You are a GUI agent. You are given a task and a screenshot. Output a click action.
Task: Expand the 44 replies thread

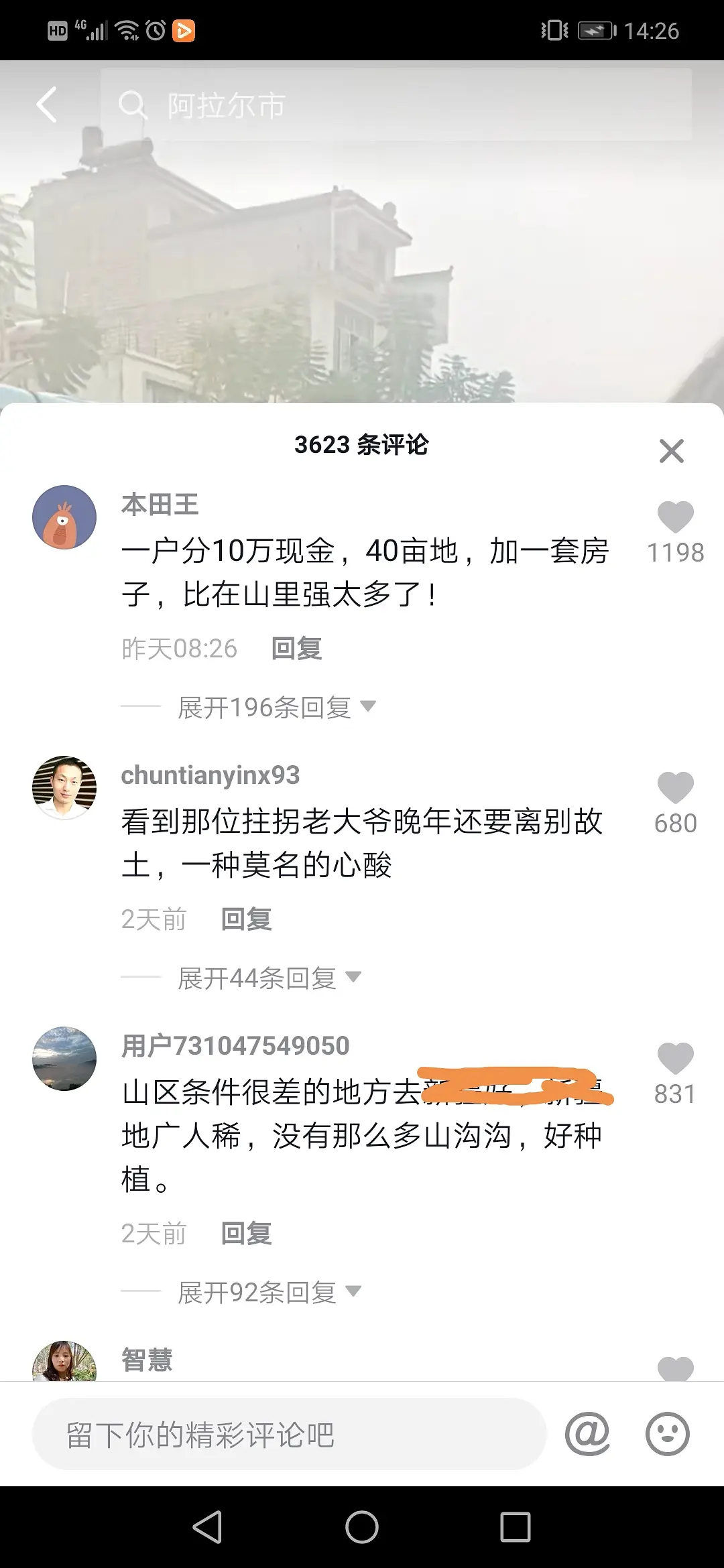268,978
